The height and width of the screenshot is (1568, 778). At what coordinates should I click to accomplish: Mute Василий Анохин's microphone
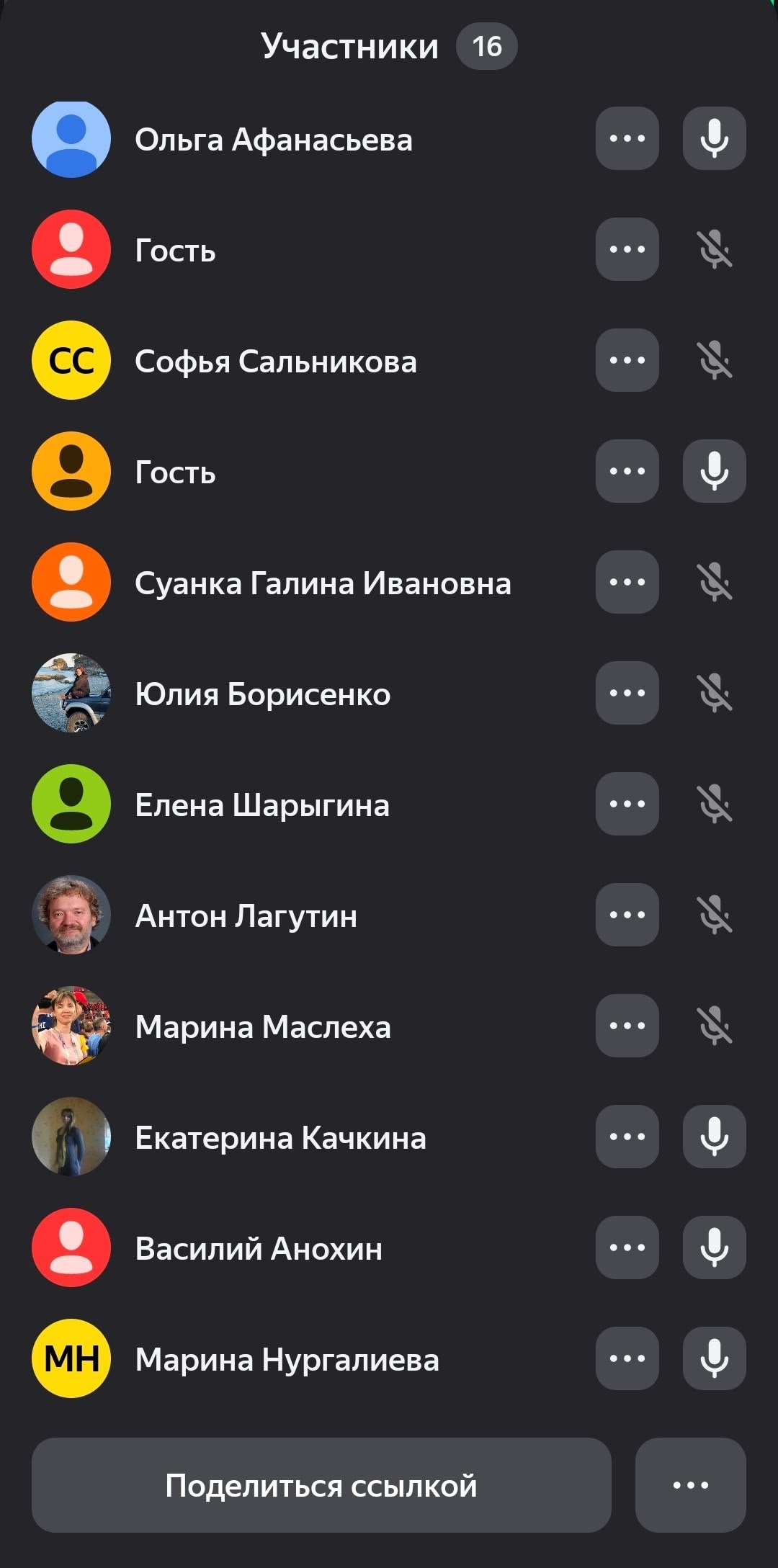tap(714, 1247)
